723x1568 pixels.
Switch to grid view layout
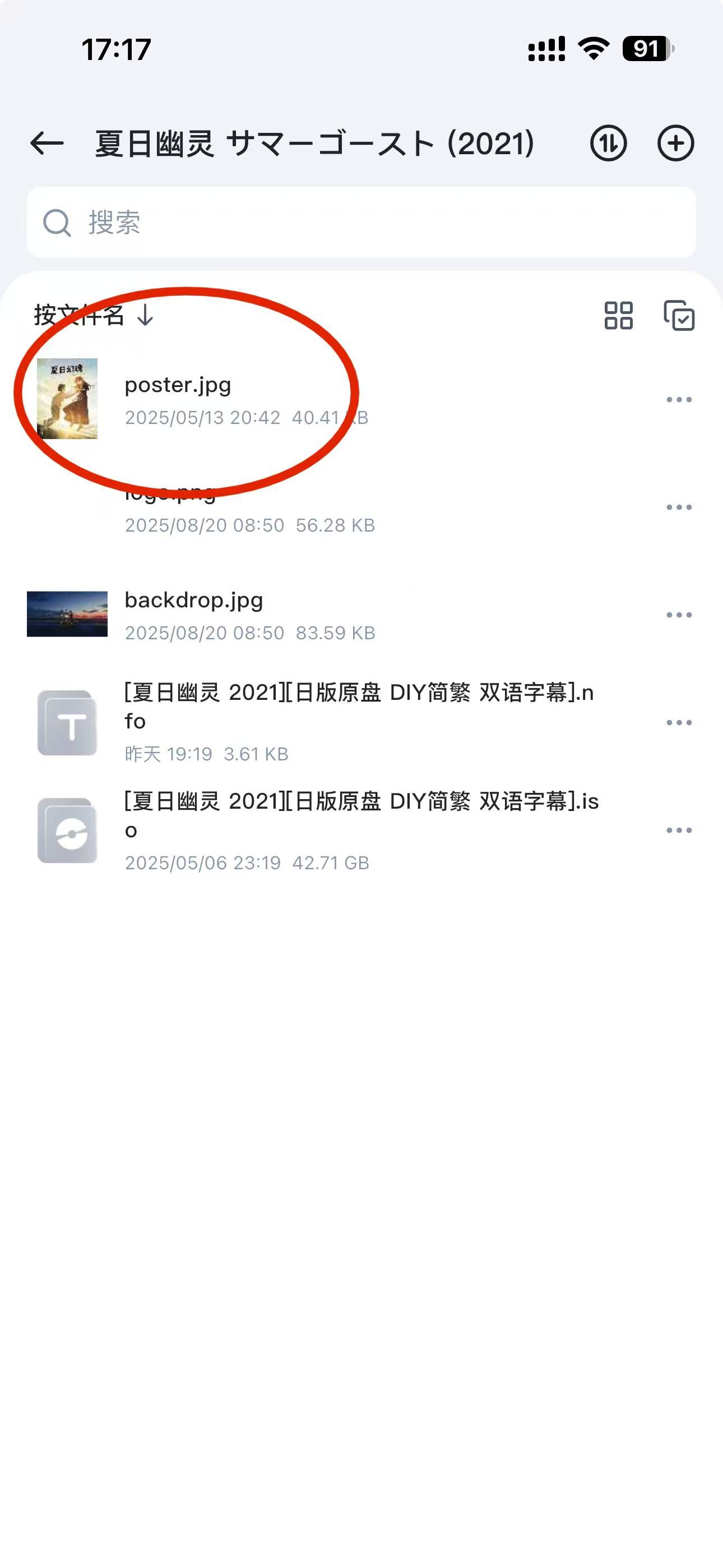[618, 316]
